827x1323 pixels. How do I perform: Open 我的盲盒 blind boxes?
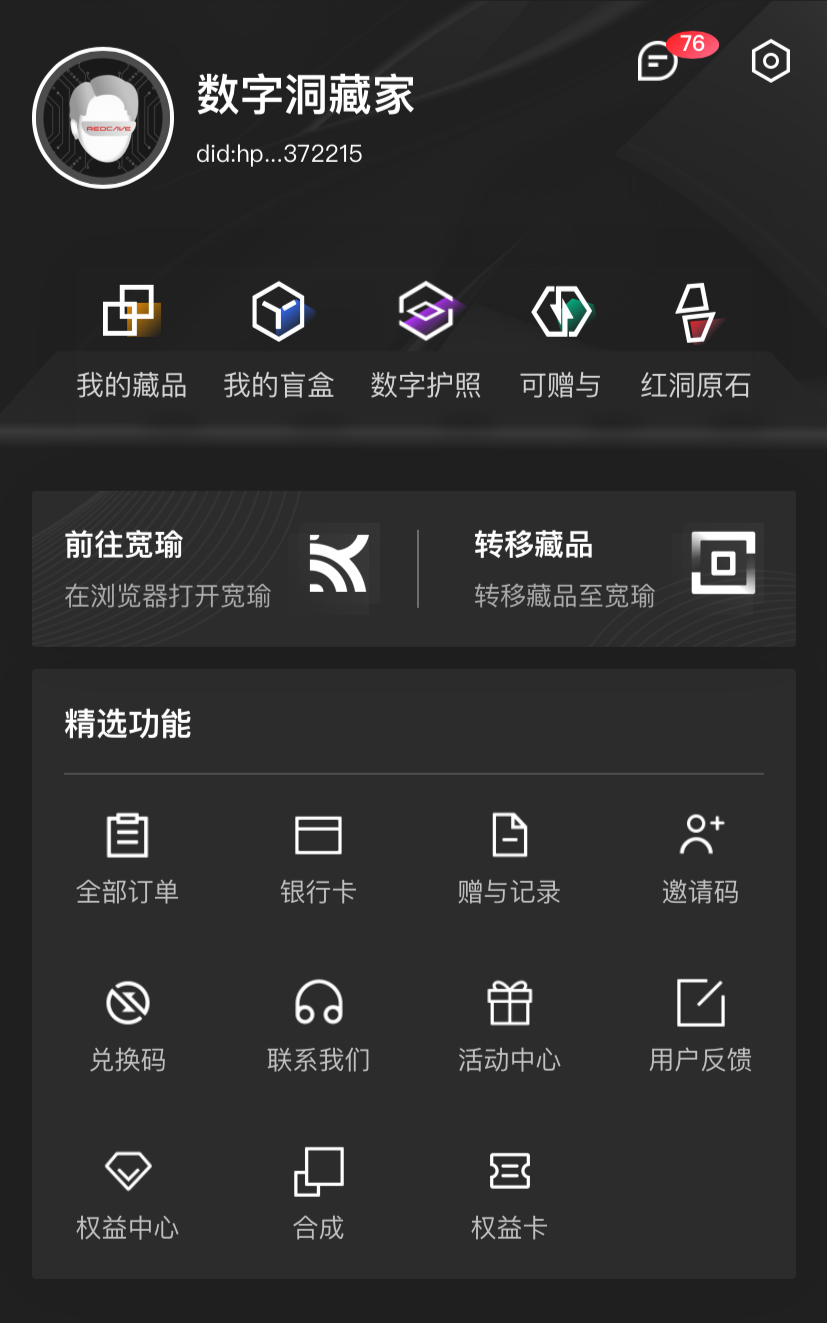(x=278, y=340)
